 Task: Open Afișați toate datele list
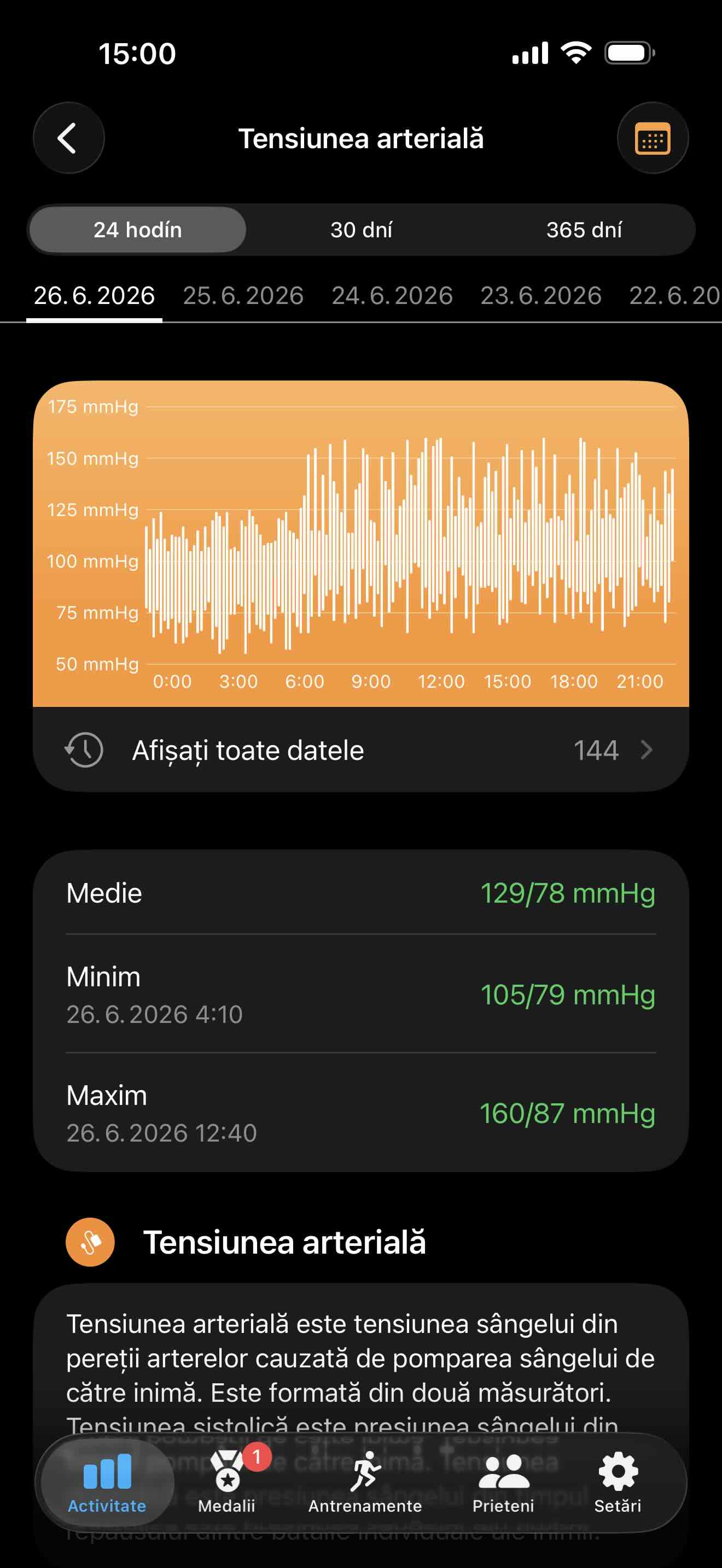pyautogui.click(x=361, y=750)
